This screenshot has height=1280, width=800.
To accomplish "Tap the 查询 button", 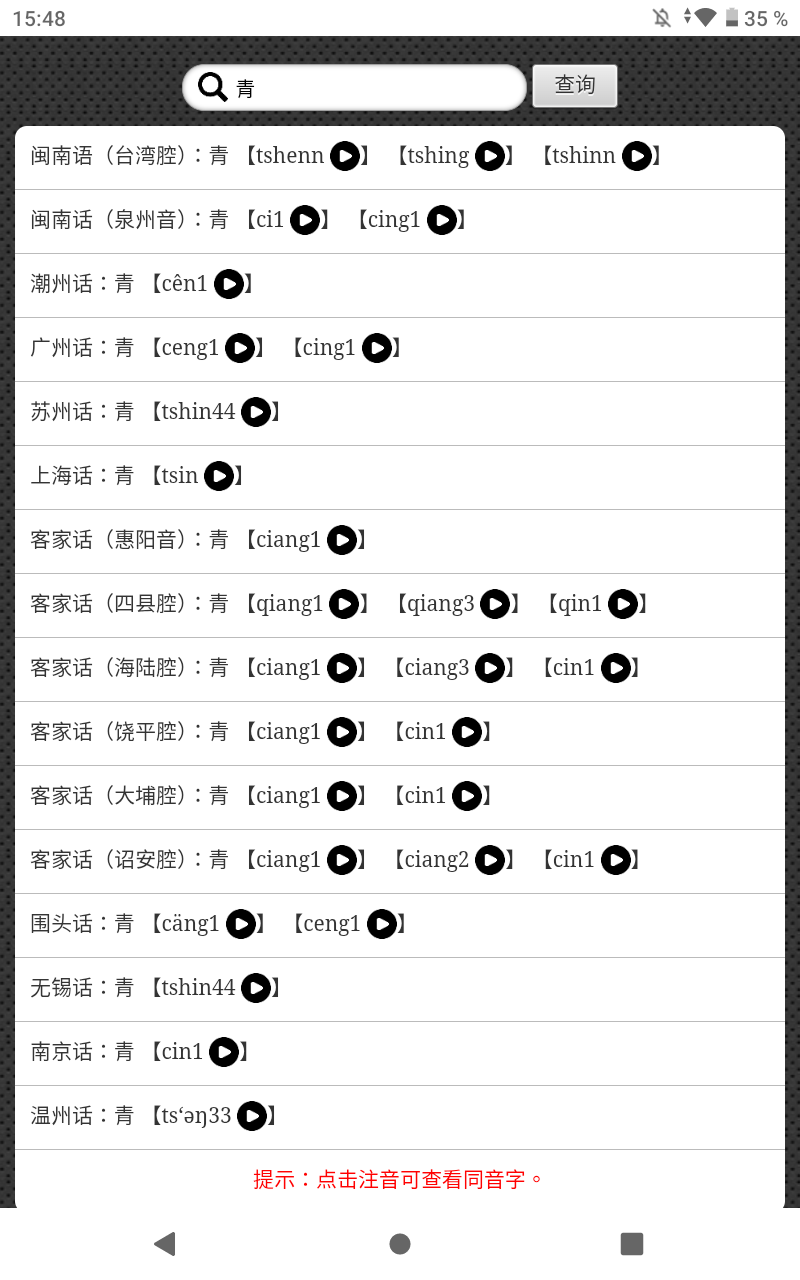I will pos(574,86).
